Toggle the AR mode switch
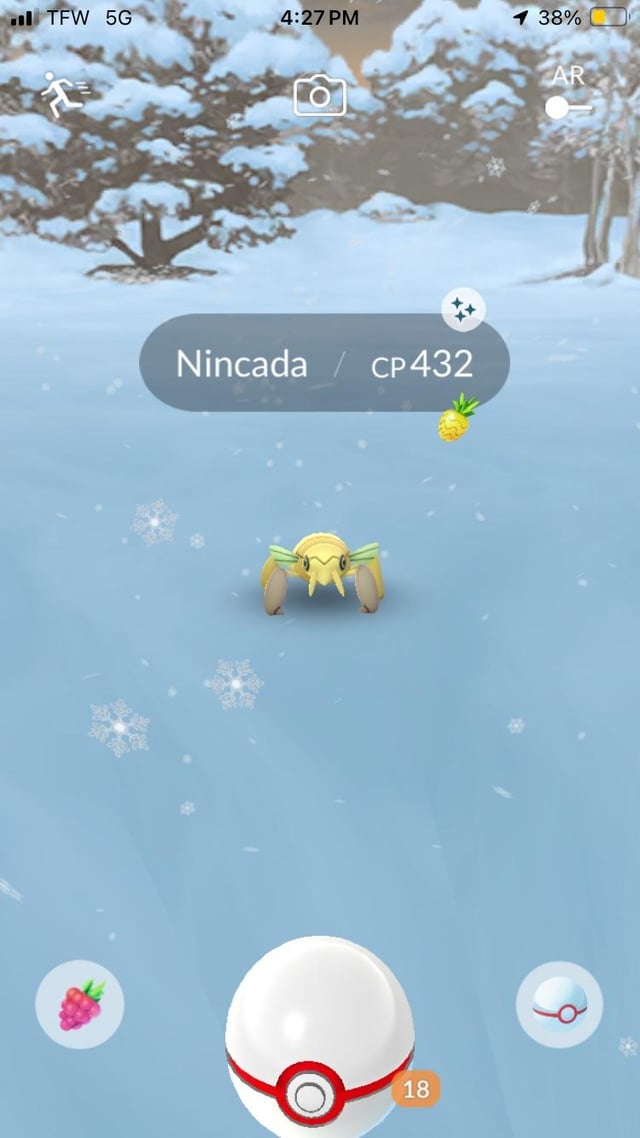This screenshot has height=1138, width=640. (x=568, y=107)
